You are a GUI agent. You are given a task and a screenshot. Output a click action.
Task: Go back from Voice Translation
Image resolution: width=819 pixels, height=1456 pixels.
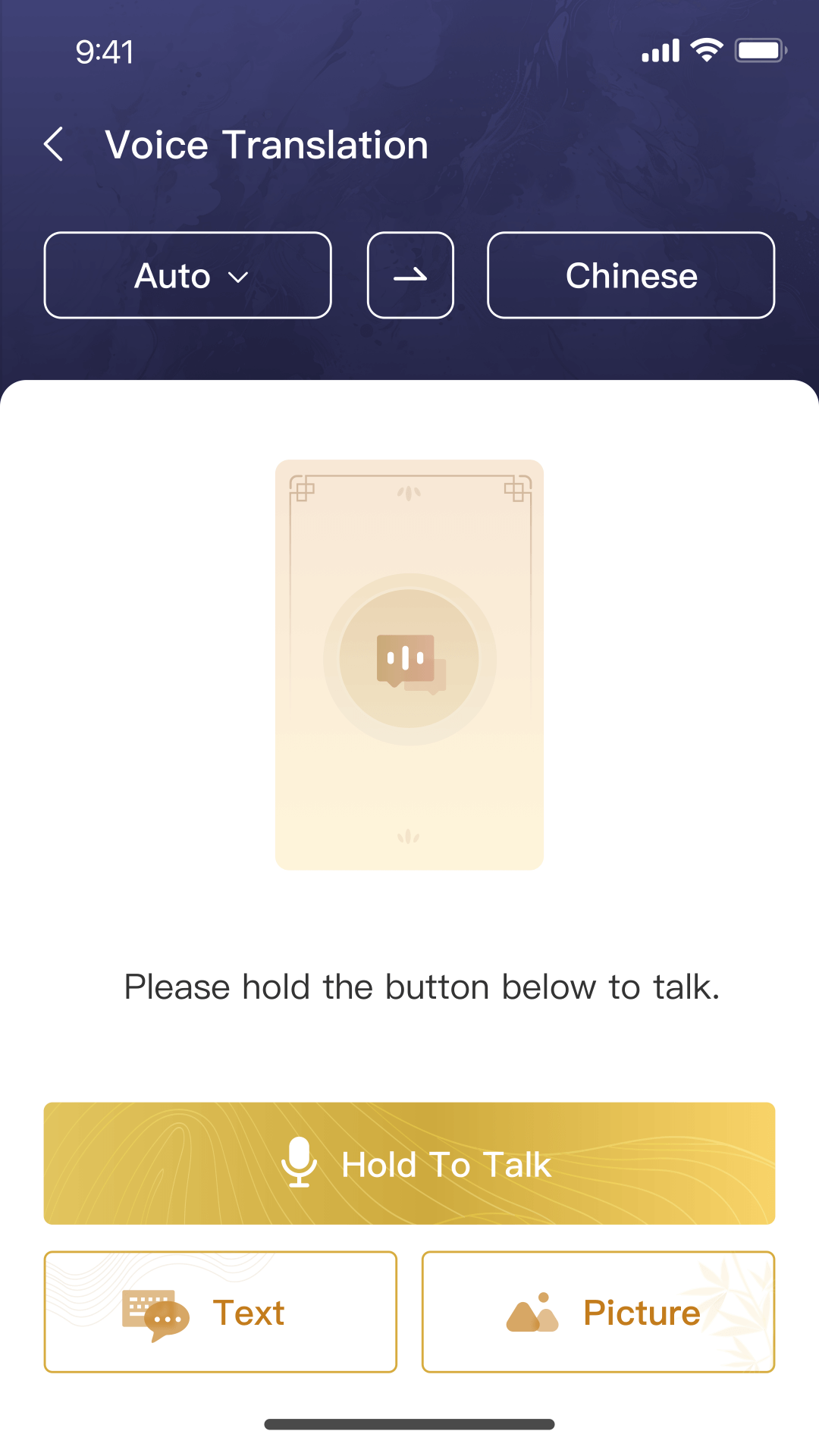coord(55,144)
